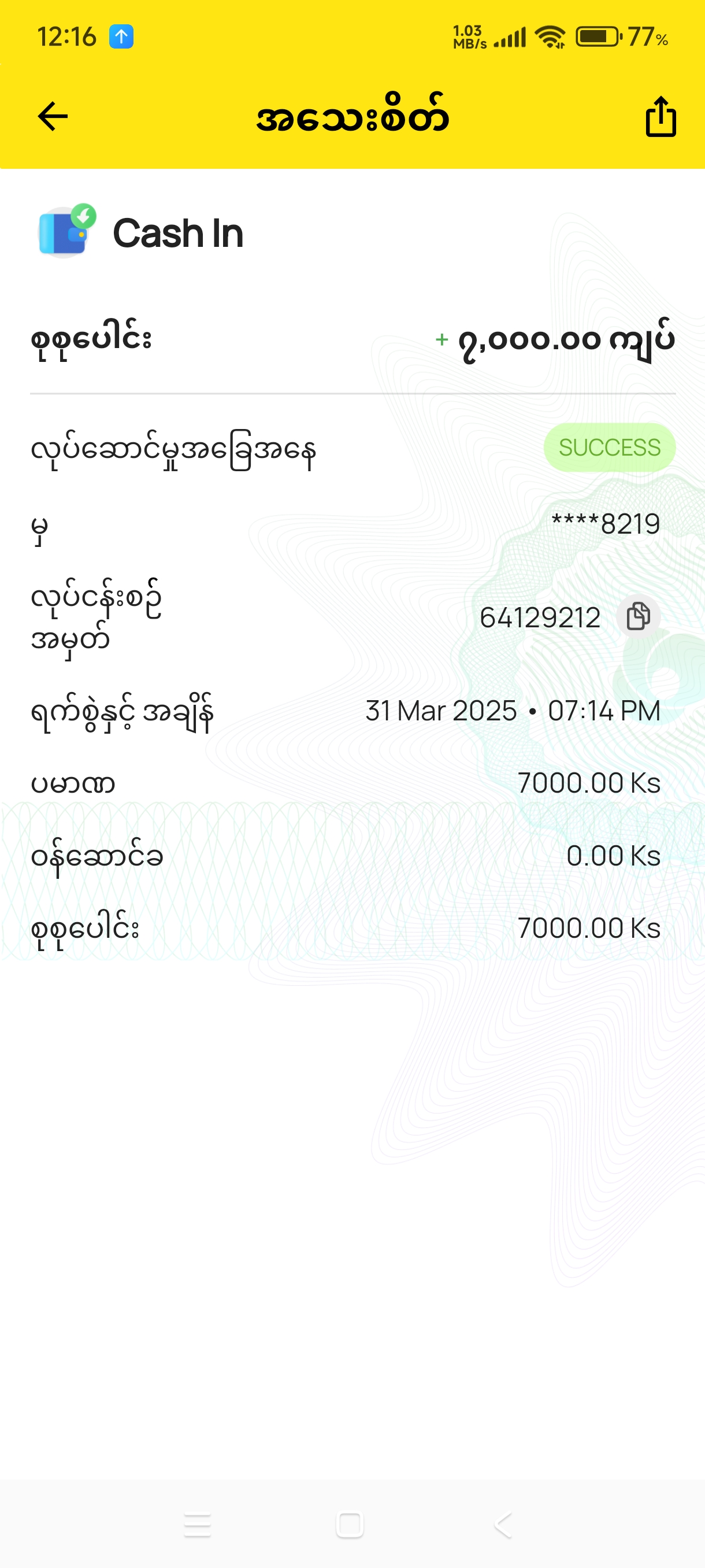Share this transaction receipt
705x1568 pixels.
tap(660, 116)
